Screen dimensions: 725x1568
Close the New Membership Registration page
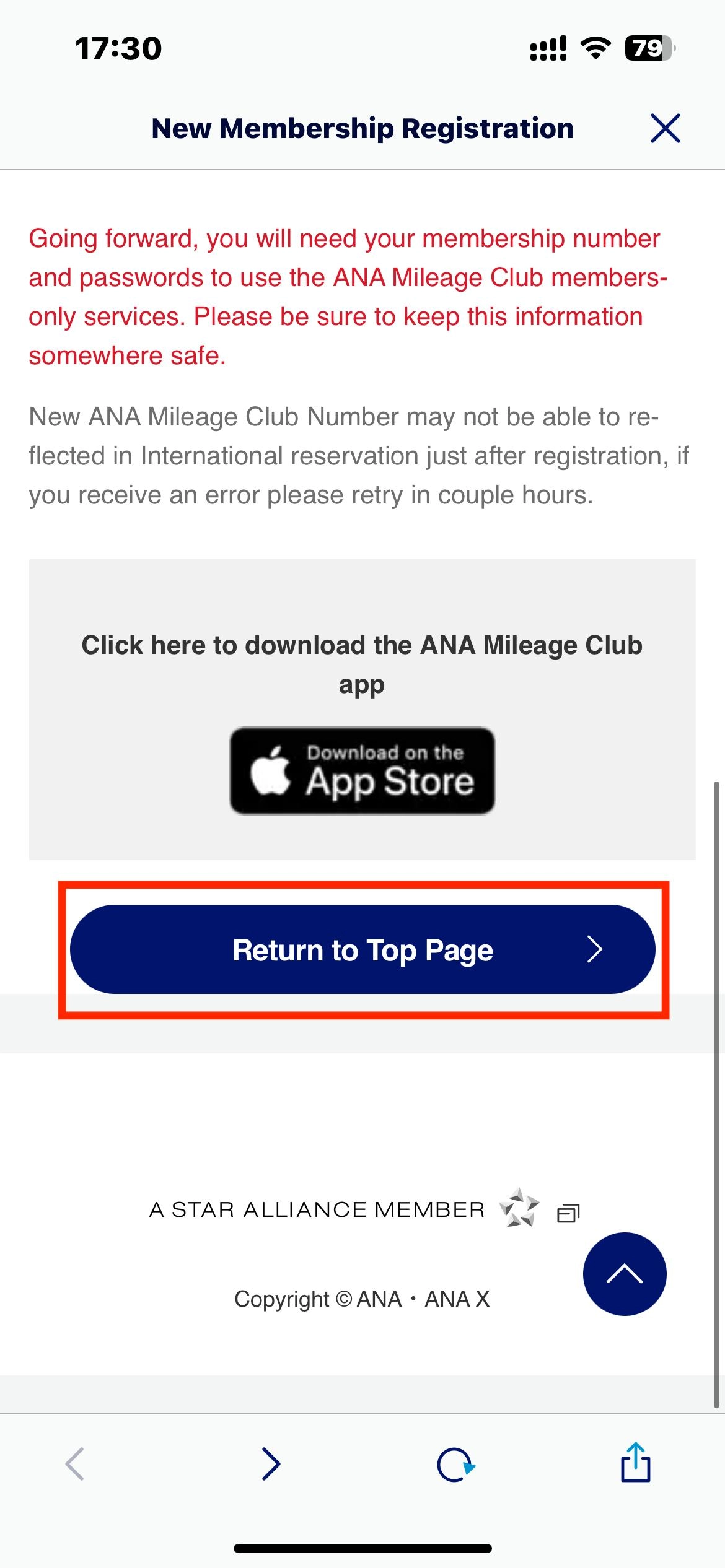pyautogui.click(x=665, y=128)
